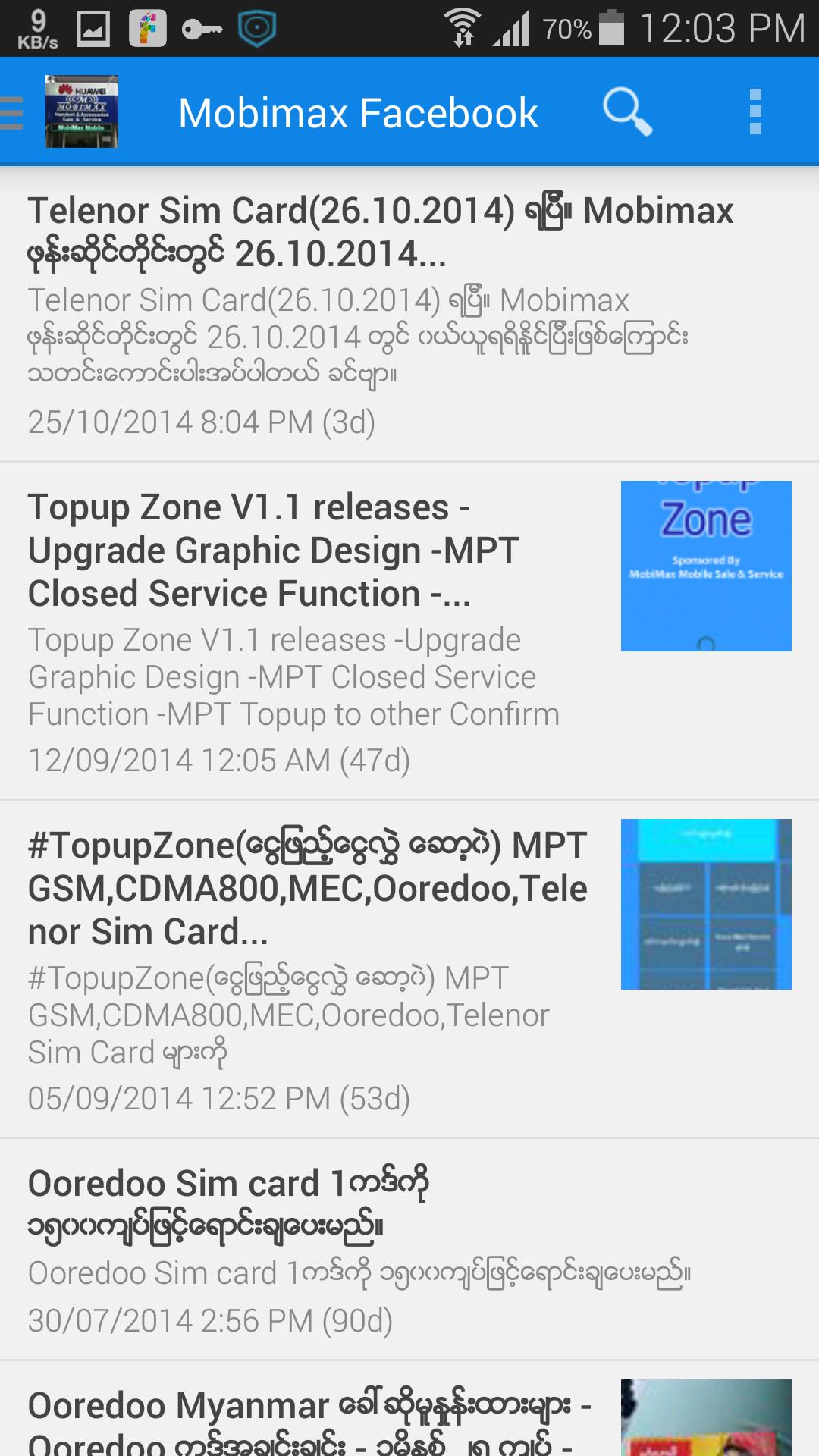
Task: Open the overflow menu with three dots
Action: coord(754,111)
